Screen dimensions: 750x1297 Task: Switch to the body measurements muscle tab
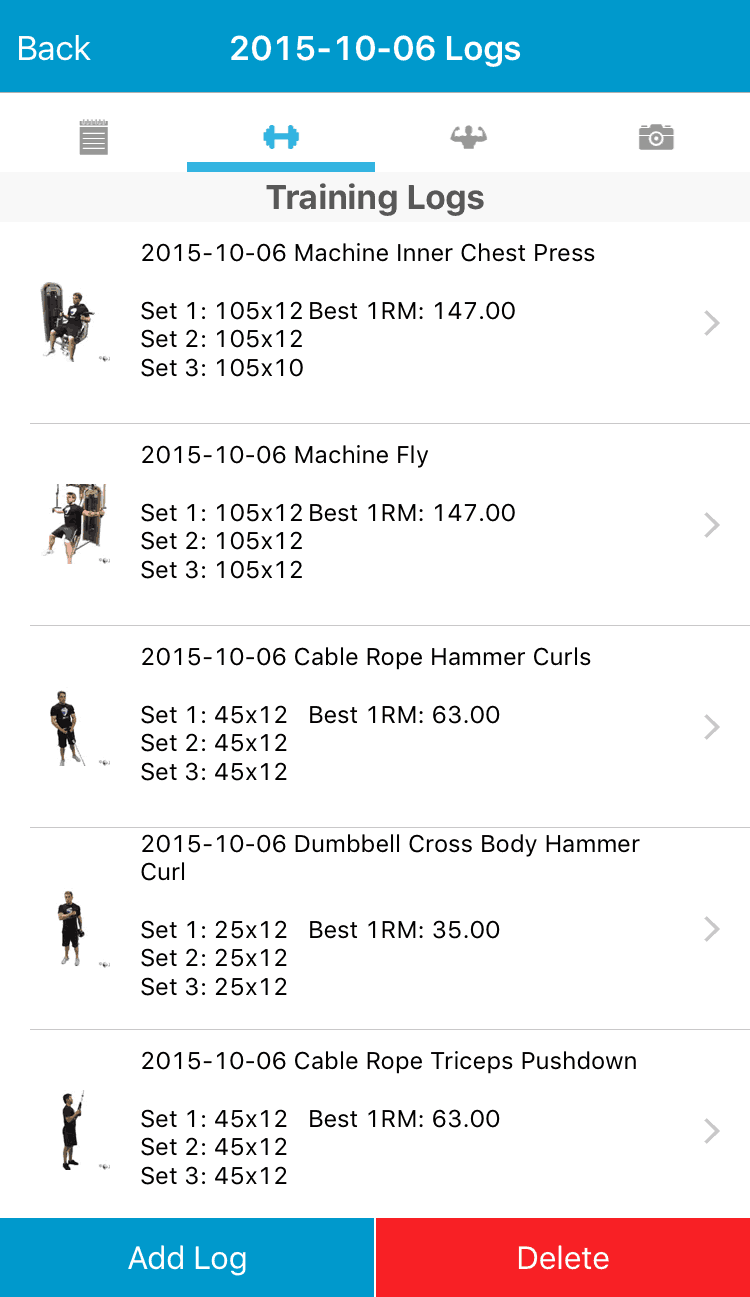pos(468,137)
